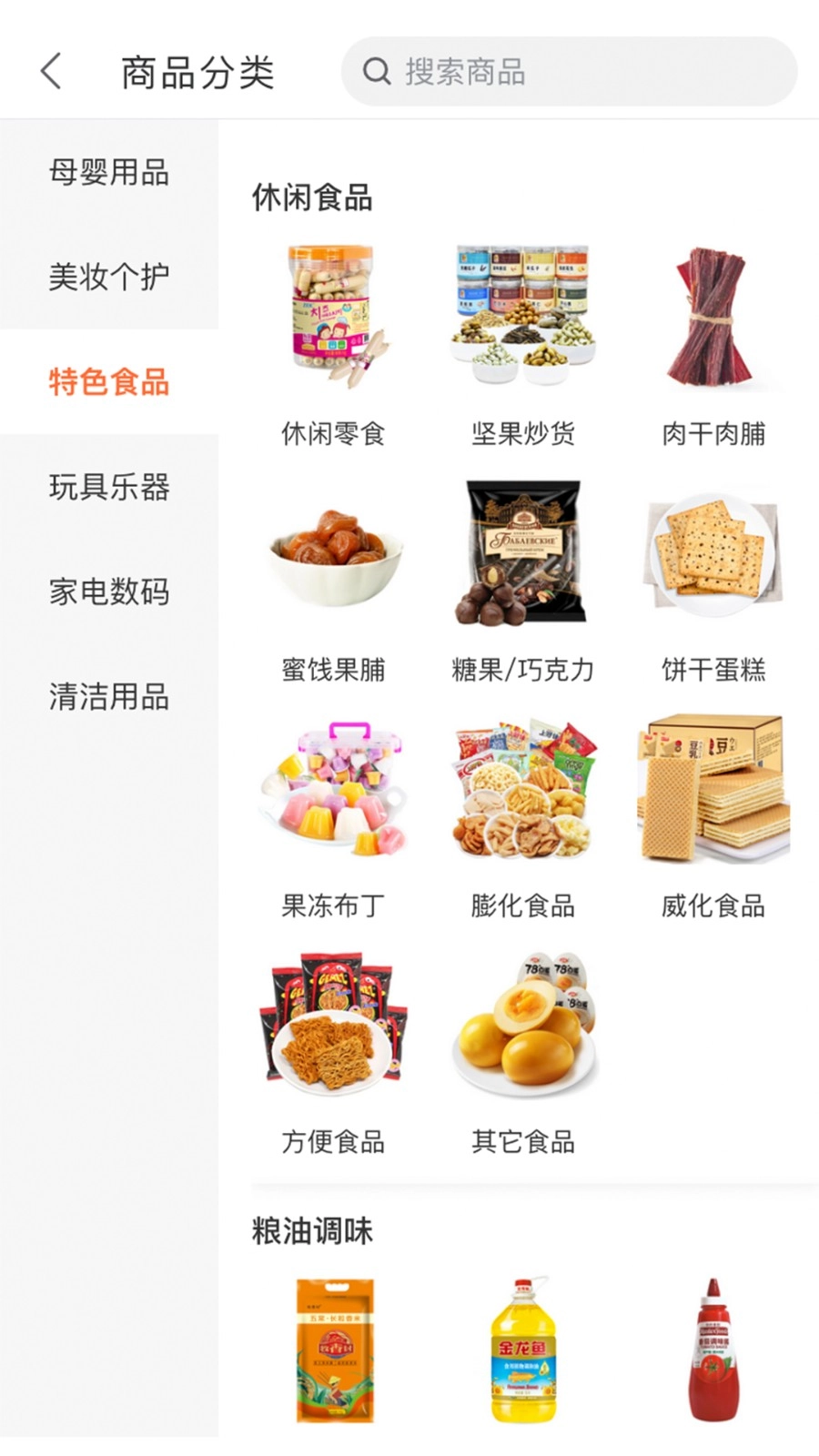The height and width of the screenshot is (1456, 819).
Task: Browse the 肉干肉脯 subcategory
Action: click(x=713, y=346)
